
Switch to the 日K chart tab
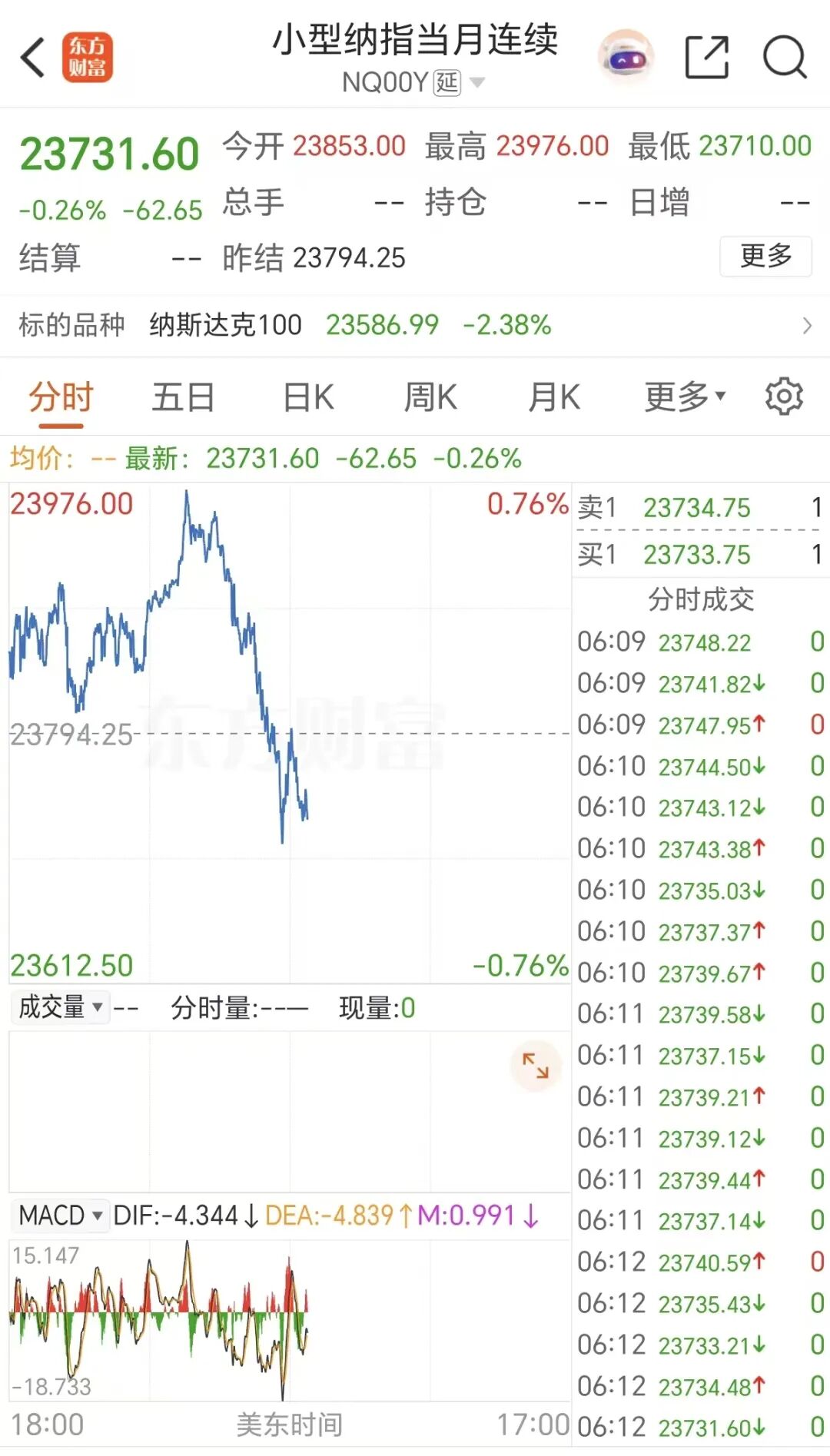coord(308,397)
